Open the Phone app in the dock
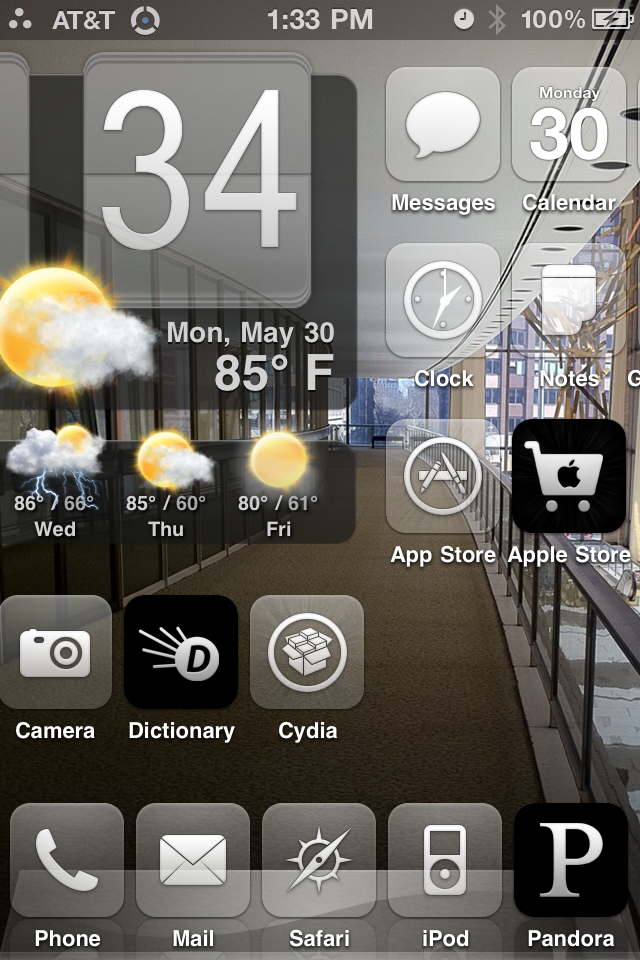640x960 pixels. pos(67,861)
